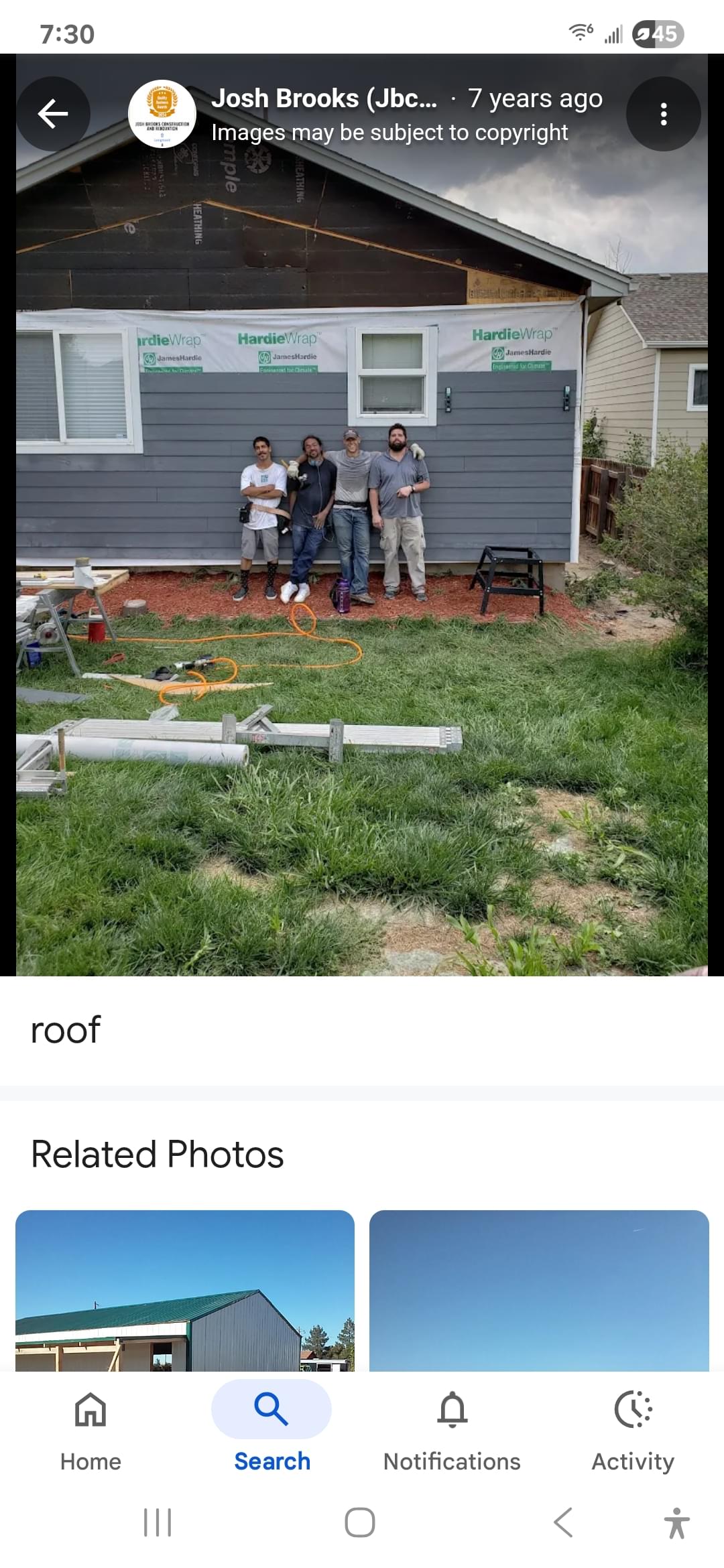
Task: View the siding crew photo full screen
Action: click(362, 536)
